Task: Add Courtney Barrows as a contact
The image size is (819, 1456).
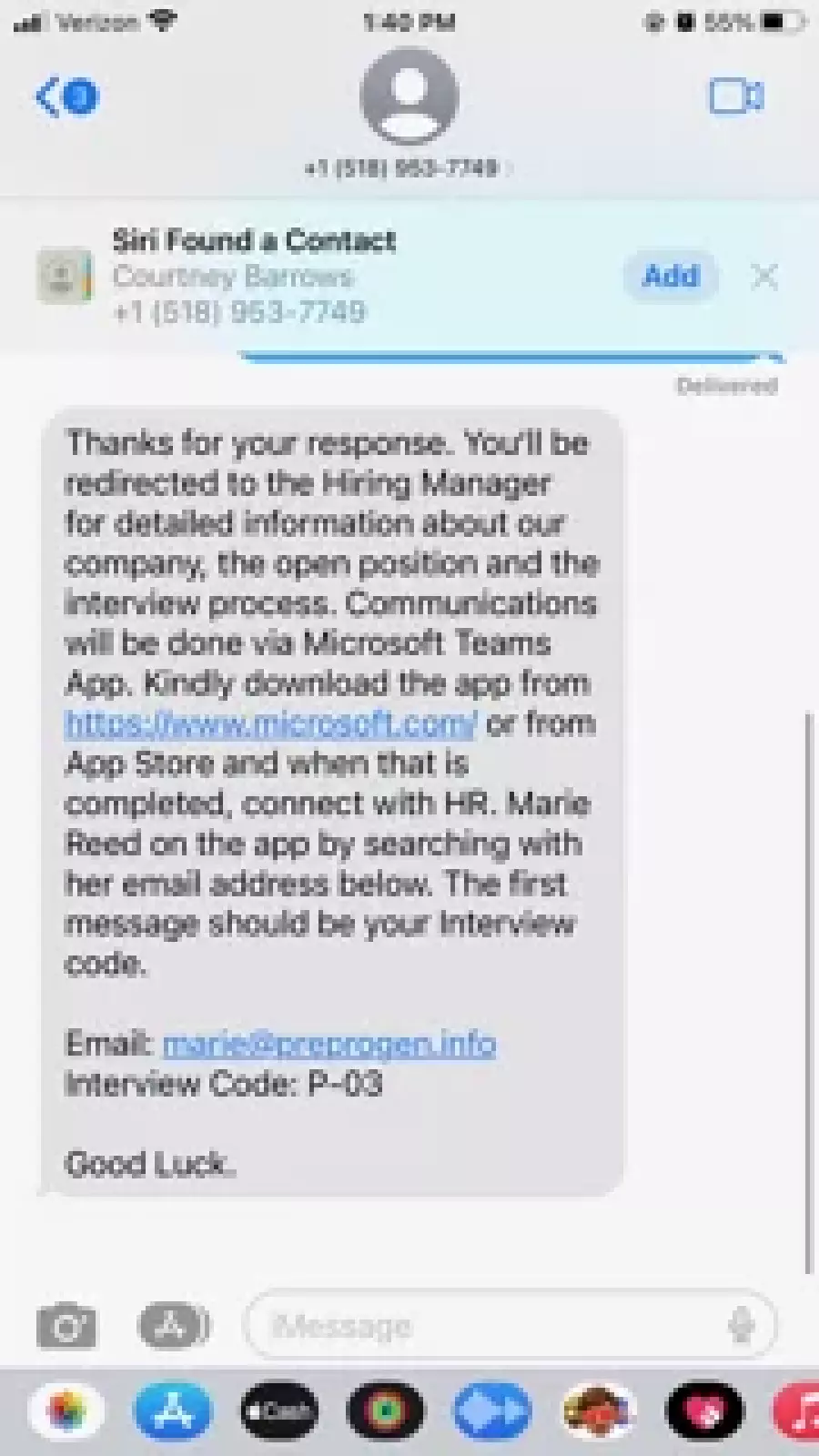Action: [x=671, y=275]
